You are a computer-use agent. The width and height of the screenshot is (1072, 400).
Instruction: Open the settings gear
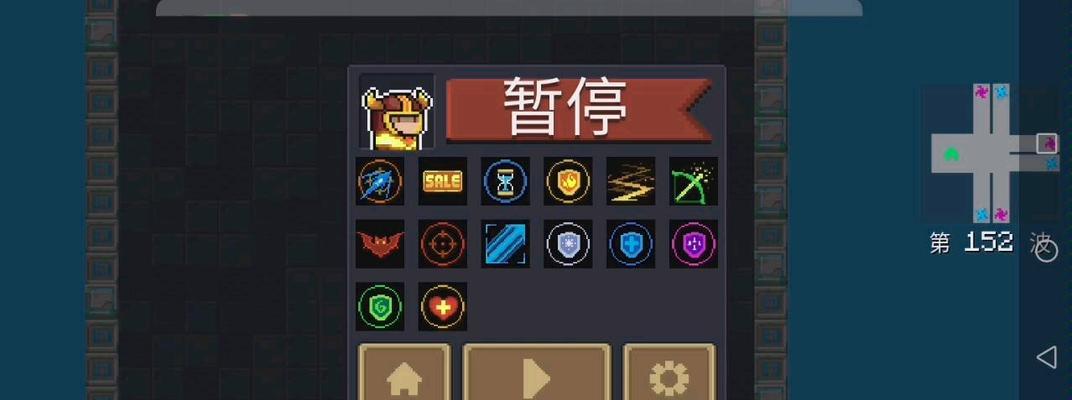[x=669, y=375]
